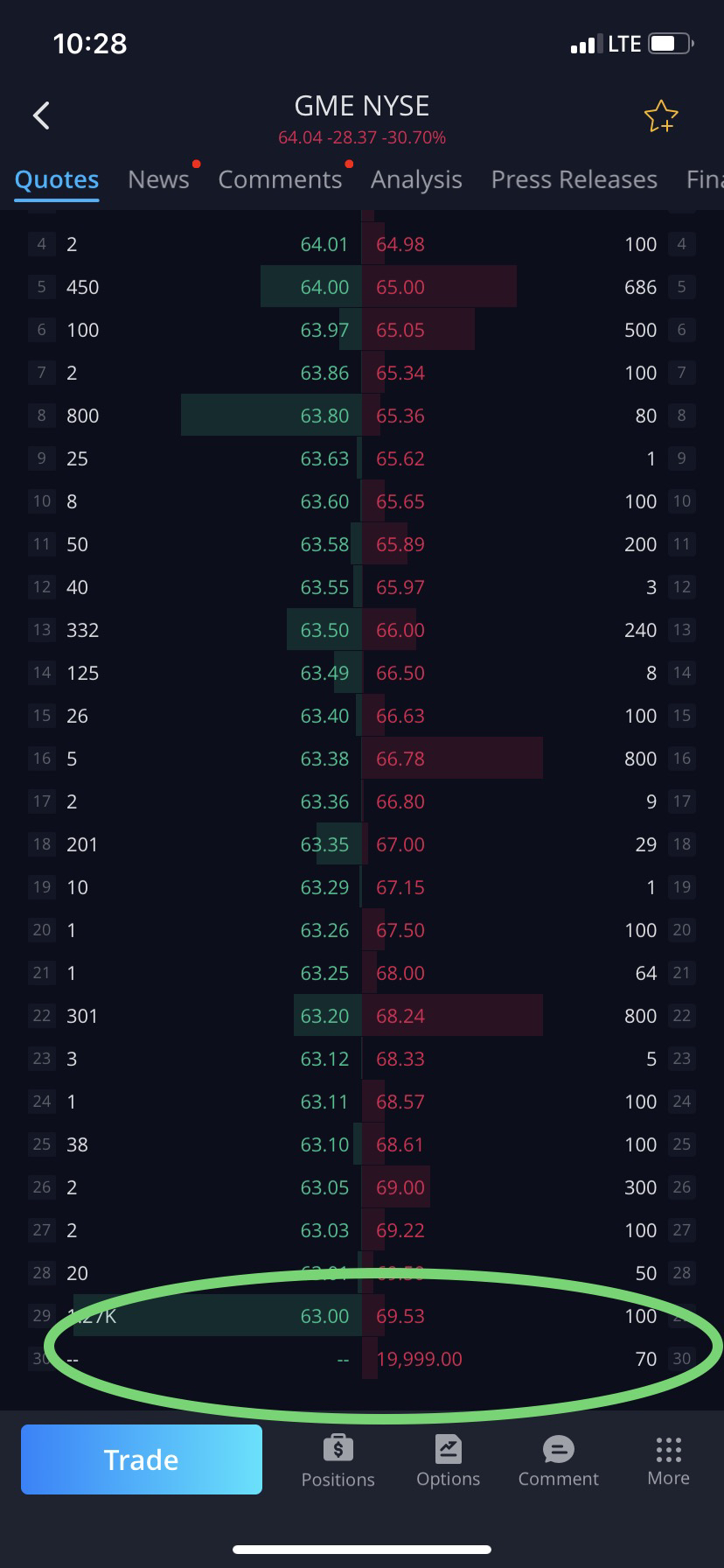
Task: Open the Comment action in the bottom bar
Action: pos(558,1460)
